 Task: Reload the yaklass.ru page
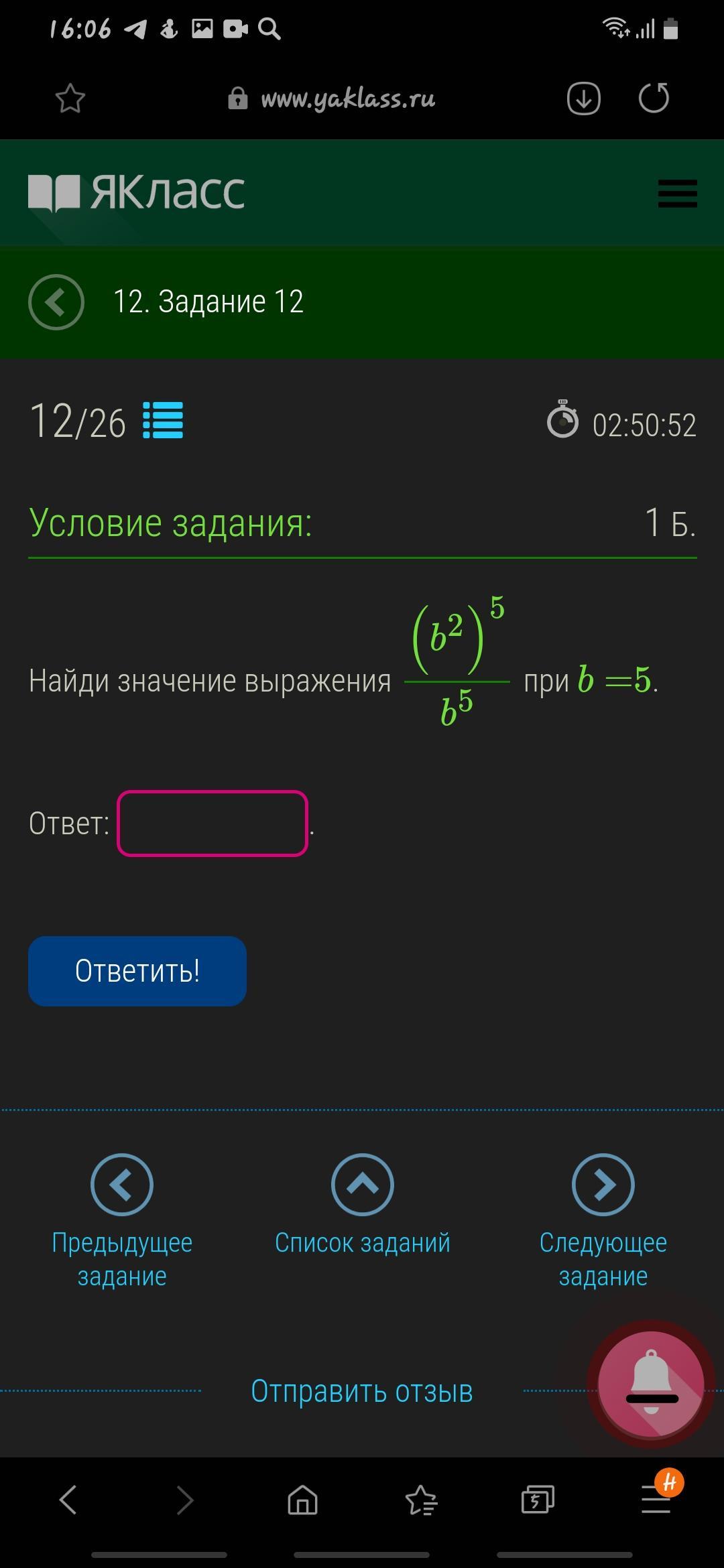tap(654, 99)
